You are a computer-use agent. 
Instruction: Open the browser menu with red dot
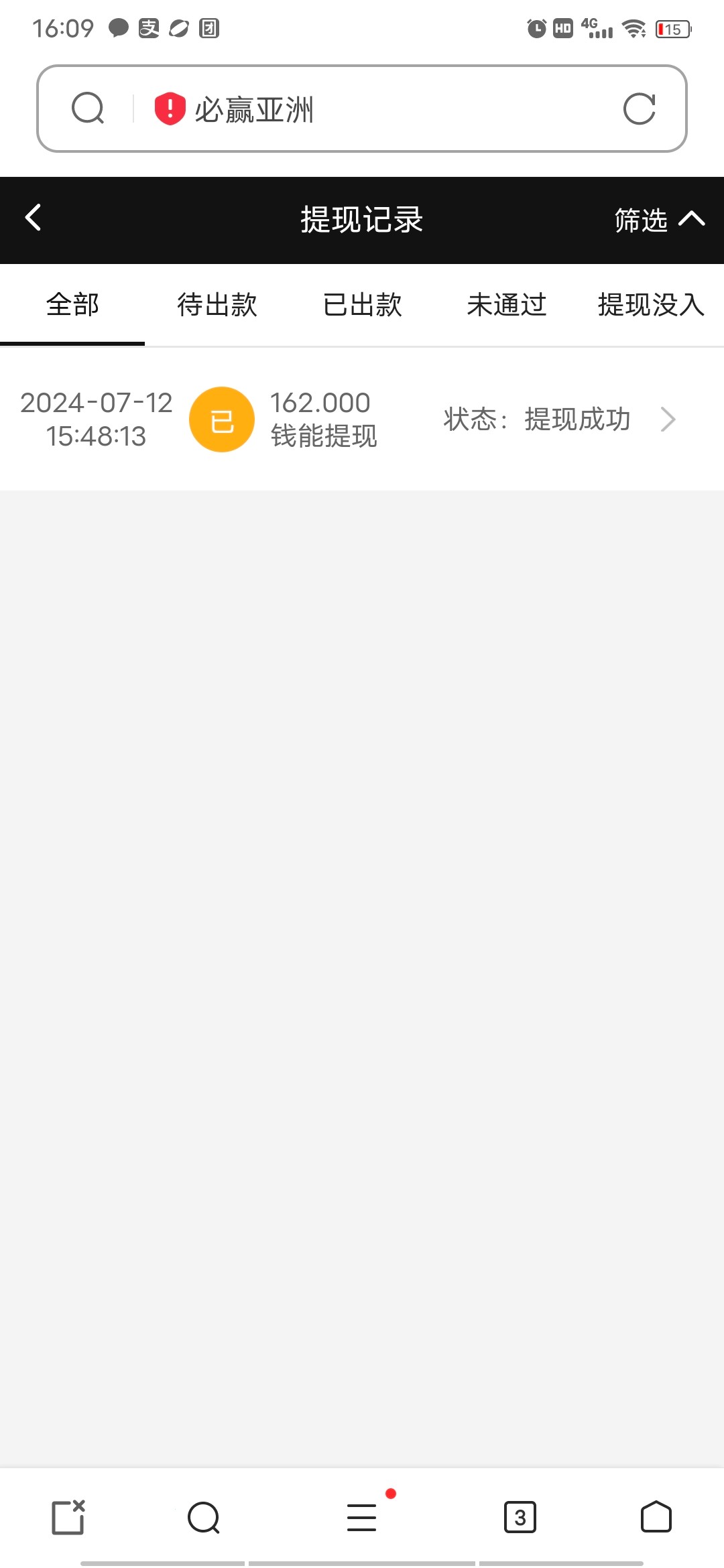click(362, 1518)
